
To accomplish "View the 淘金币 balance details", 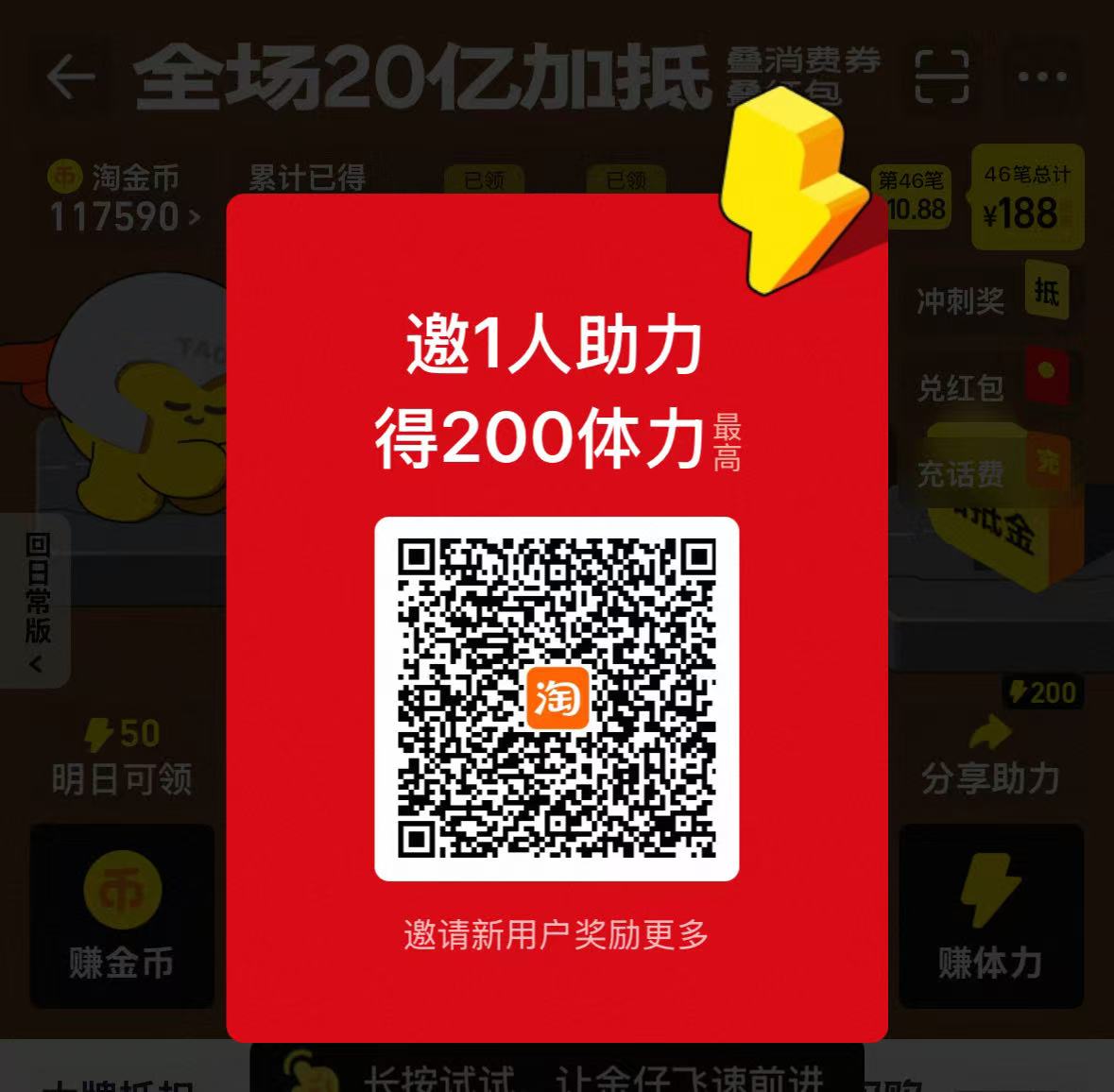I will click(x=124, y=198).
